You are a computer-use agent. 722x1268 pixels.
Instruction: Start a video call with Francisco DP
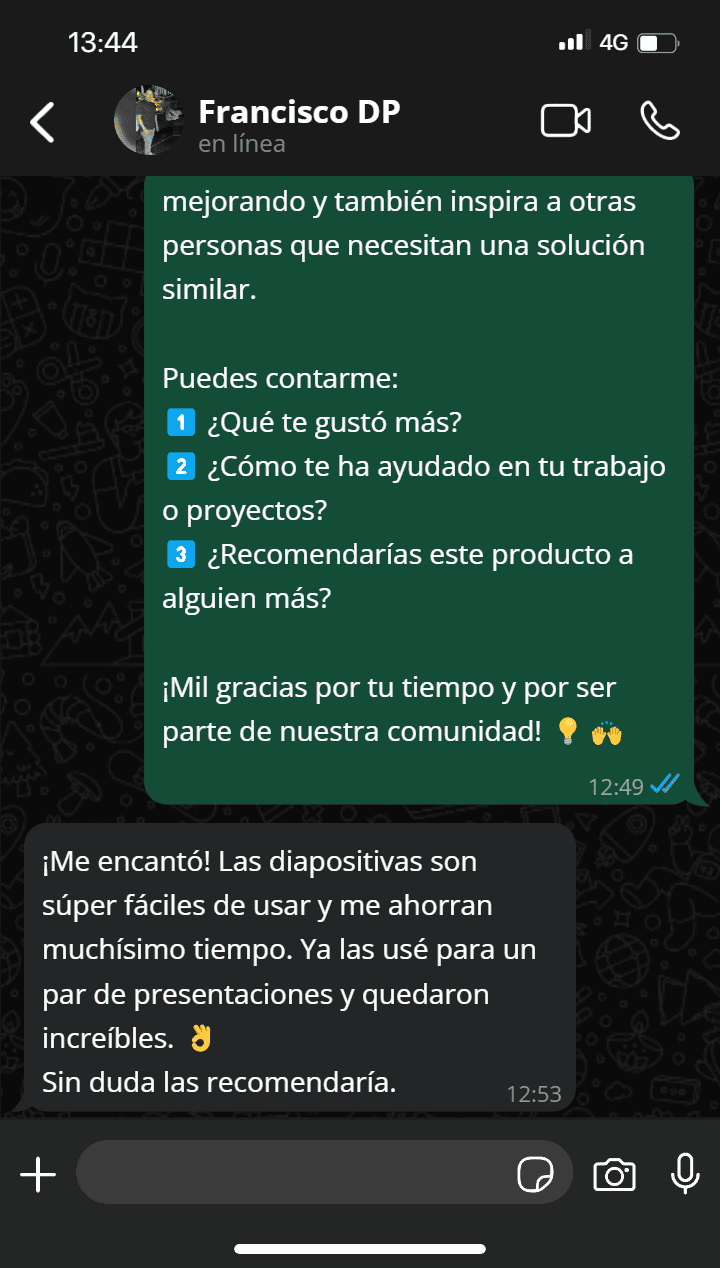coord(565,121)
